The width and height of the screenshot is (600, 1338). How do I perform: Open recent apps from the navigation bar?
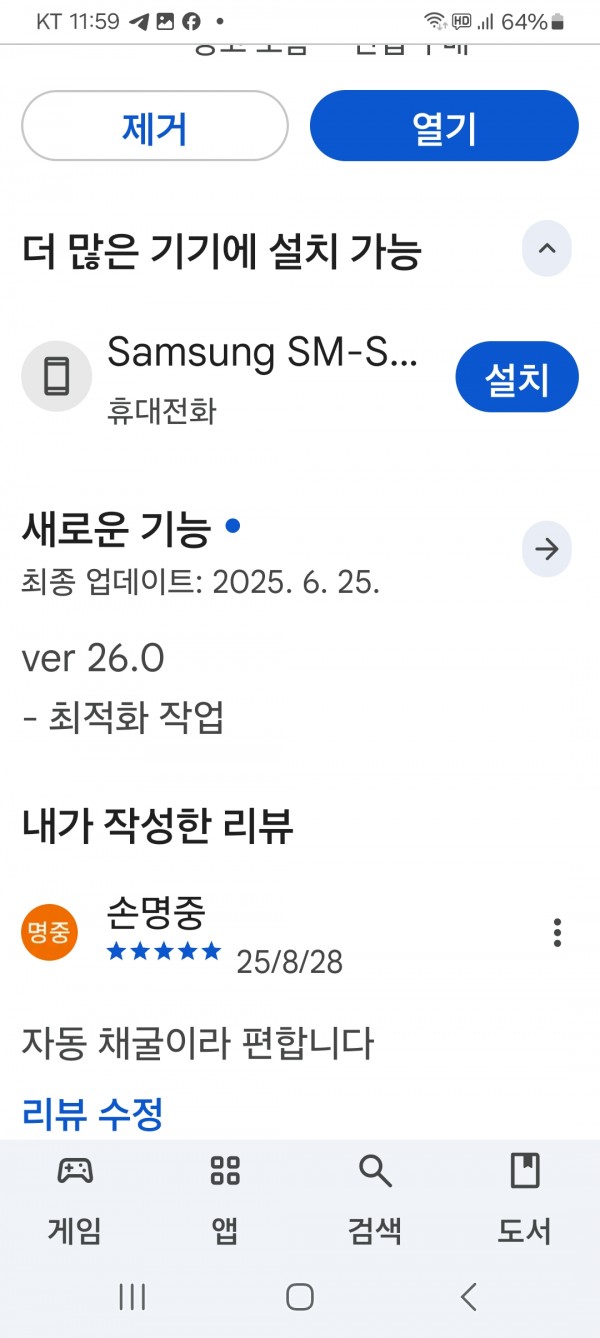point(132,1297)
